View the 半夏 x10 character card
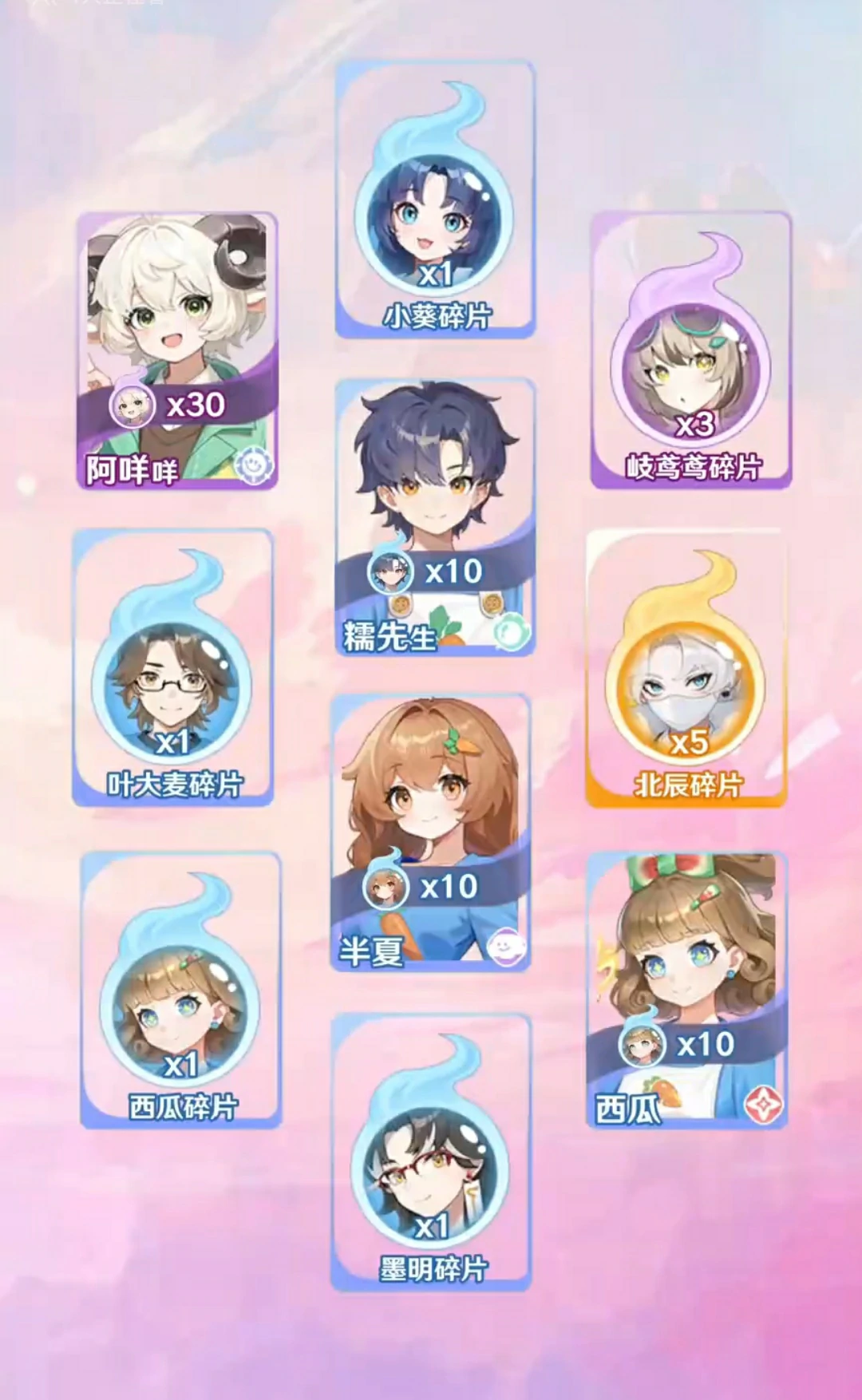Screen dimensions: 862x1400 click(x=431, y=832)
